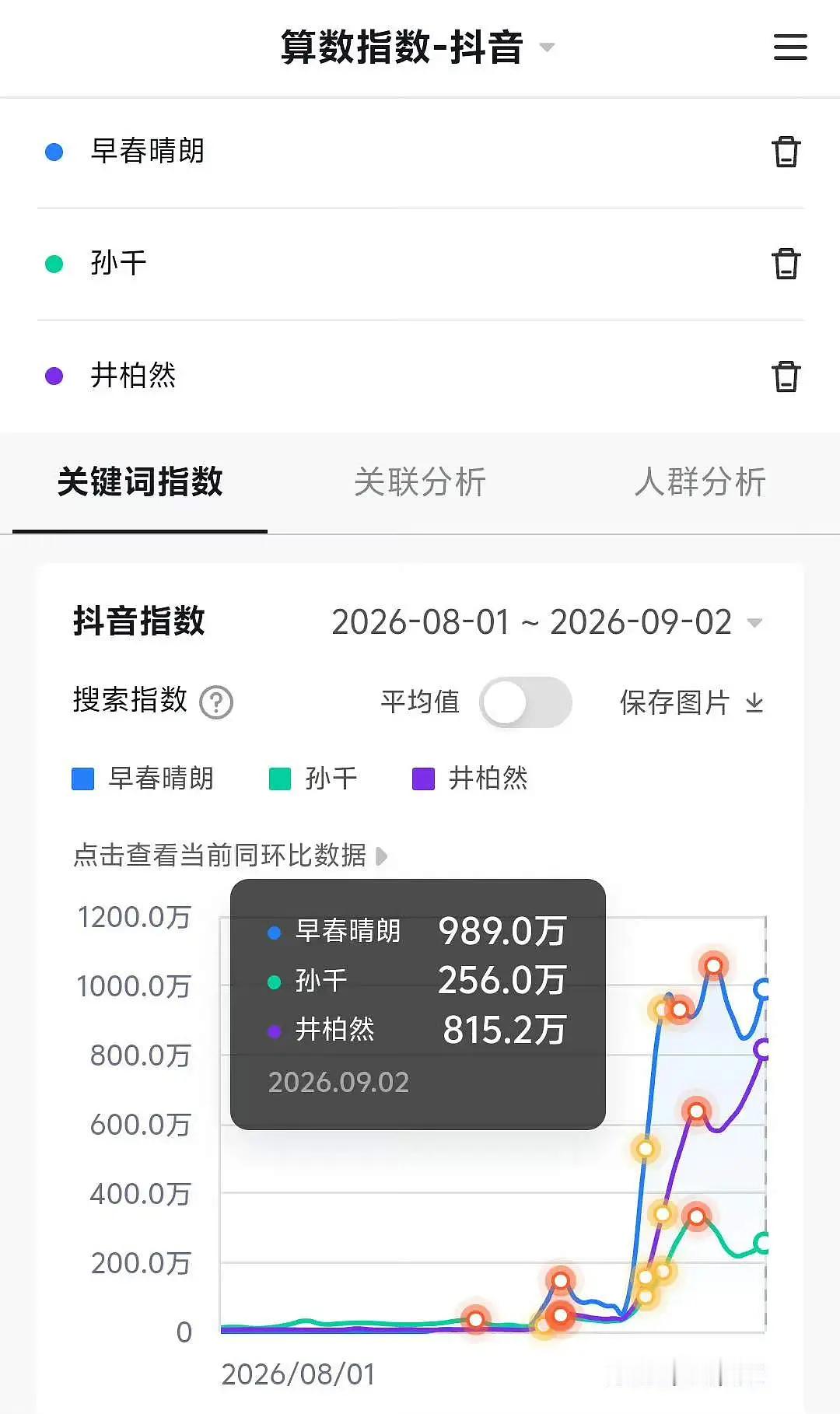Viewport: 840px width, 1414px height.
Task: Toggle the 孙千 legend series
Action: pos(313,779)
